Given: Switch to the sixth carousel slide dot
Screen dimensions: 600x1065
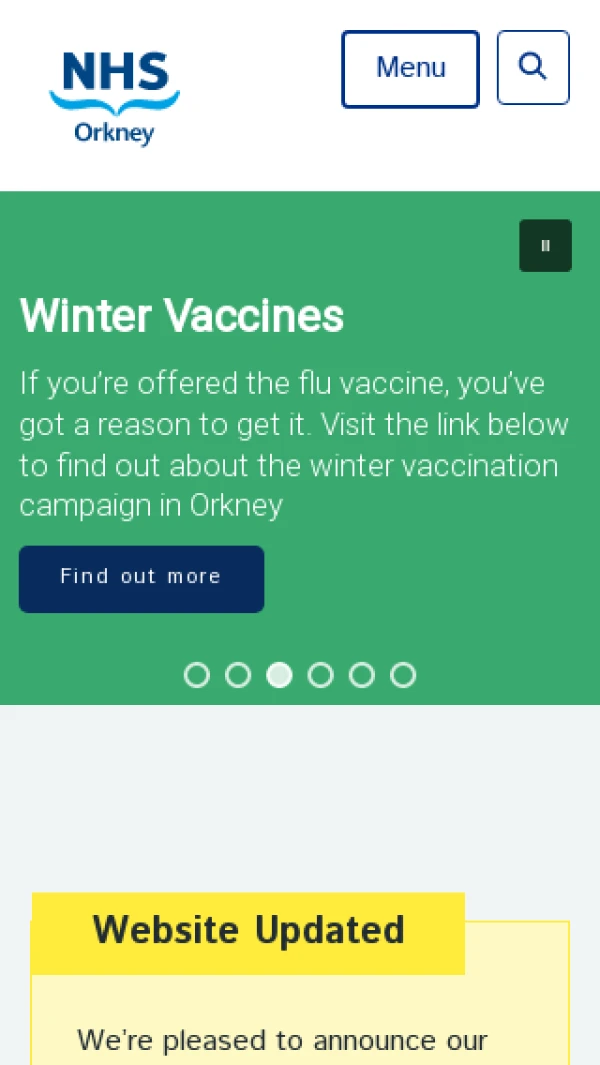Looking at the screenshot, I should coord(403,675).
